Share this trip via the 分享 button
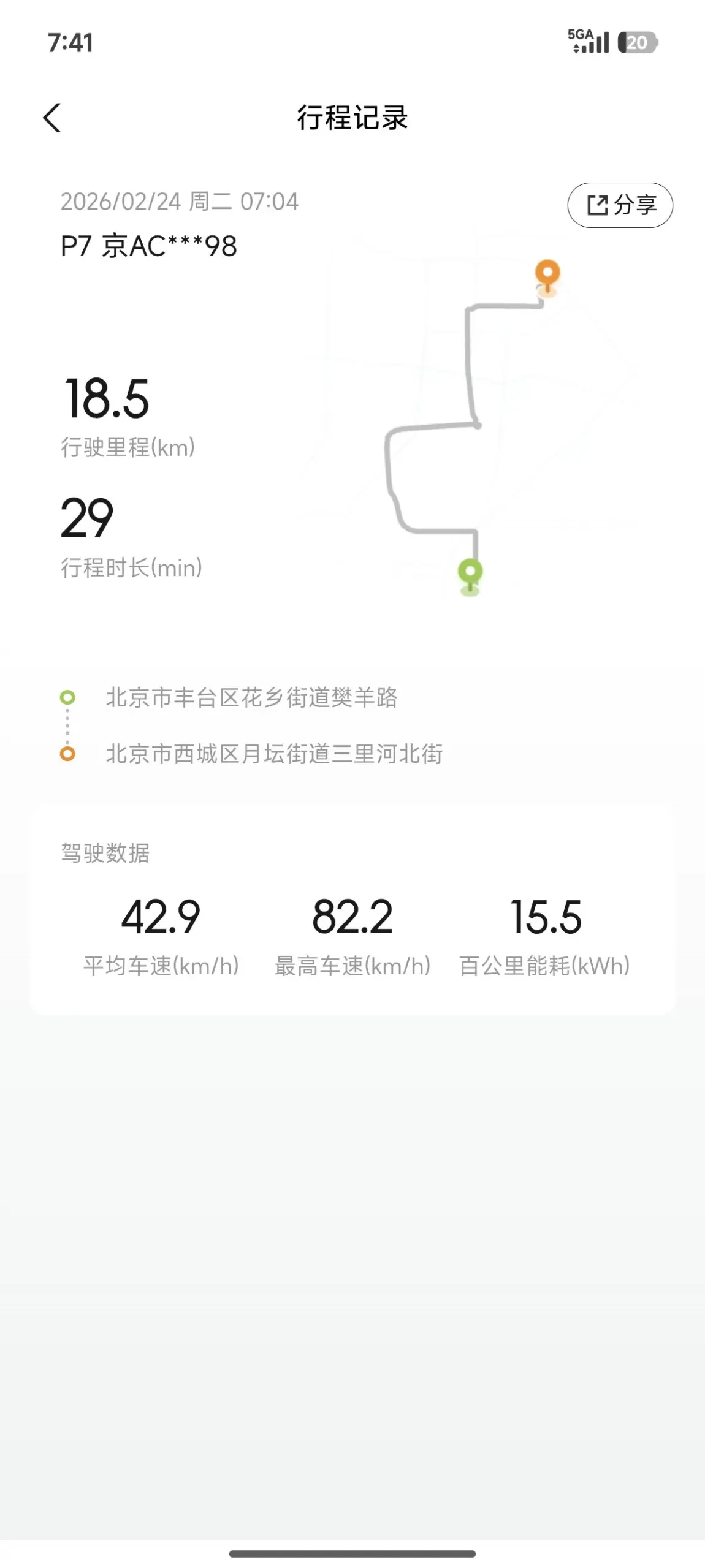705x1568 pixels. (x=620, y=205)
